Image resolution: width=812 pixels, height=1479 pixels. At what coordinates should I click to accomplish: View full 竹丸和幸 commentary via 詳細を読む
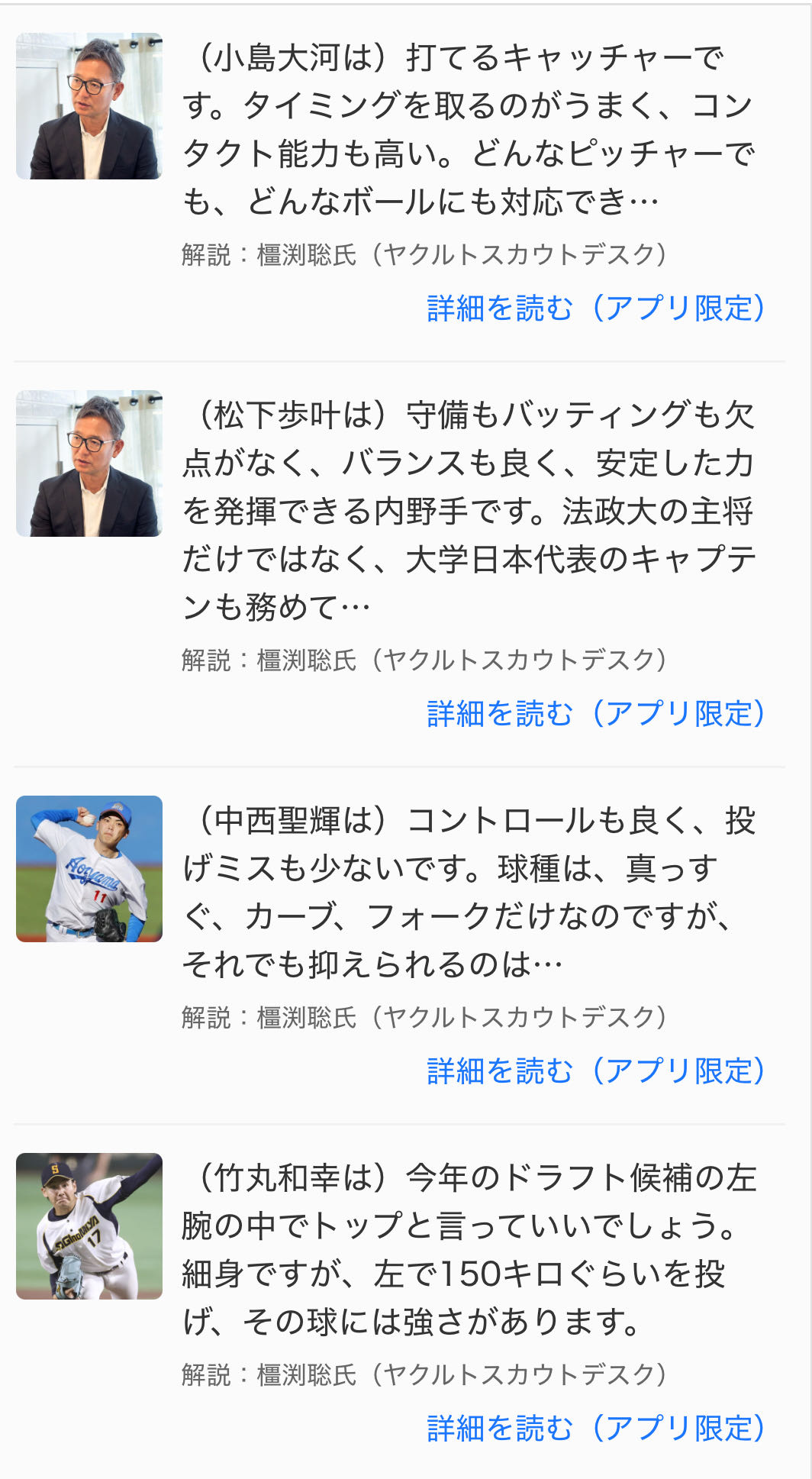coord(595,1429)
